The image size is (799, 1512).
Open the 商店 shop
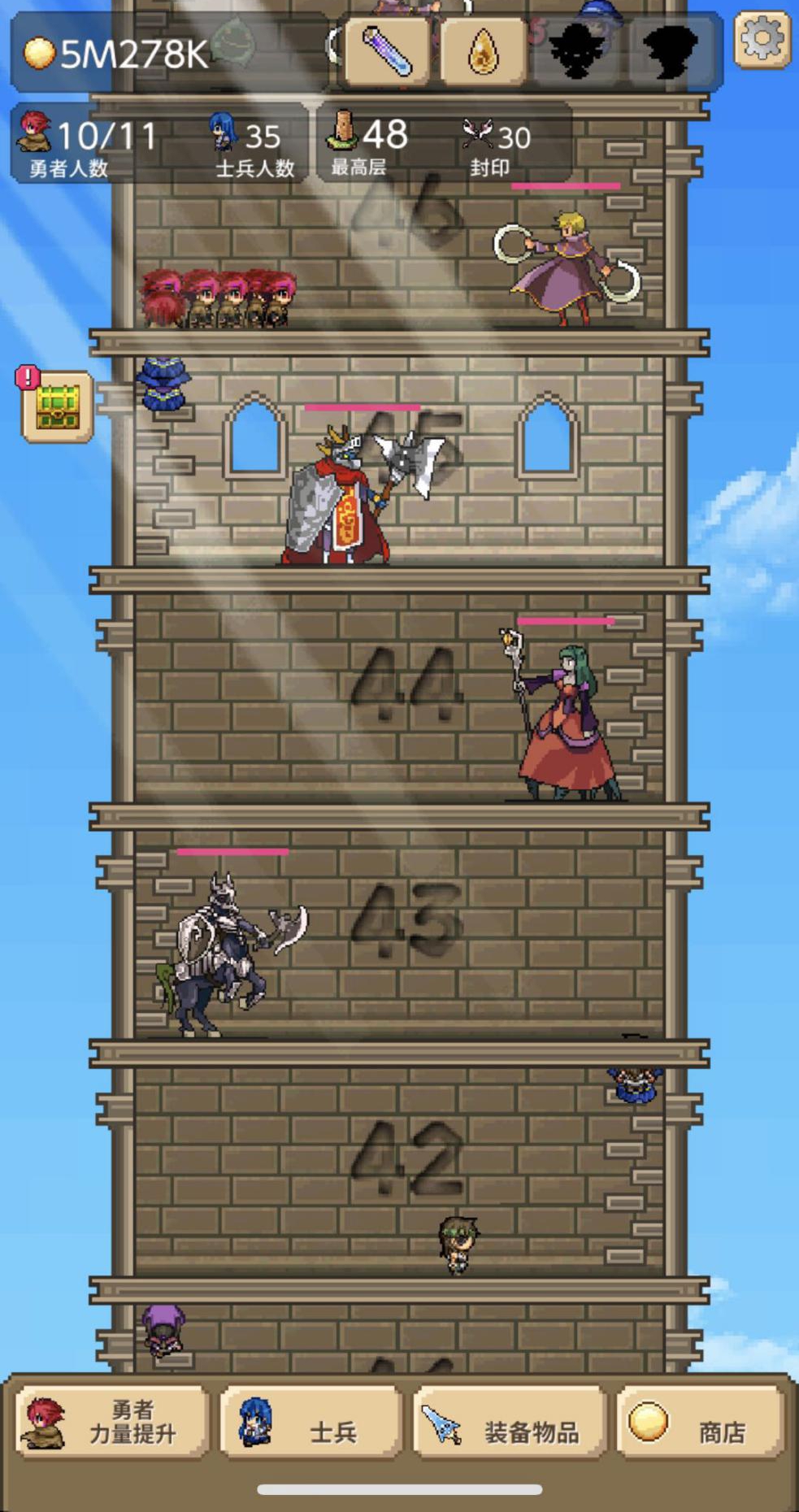[701, 1422]
